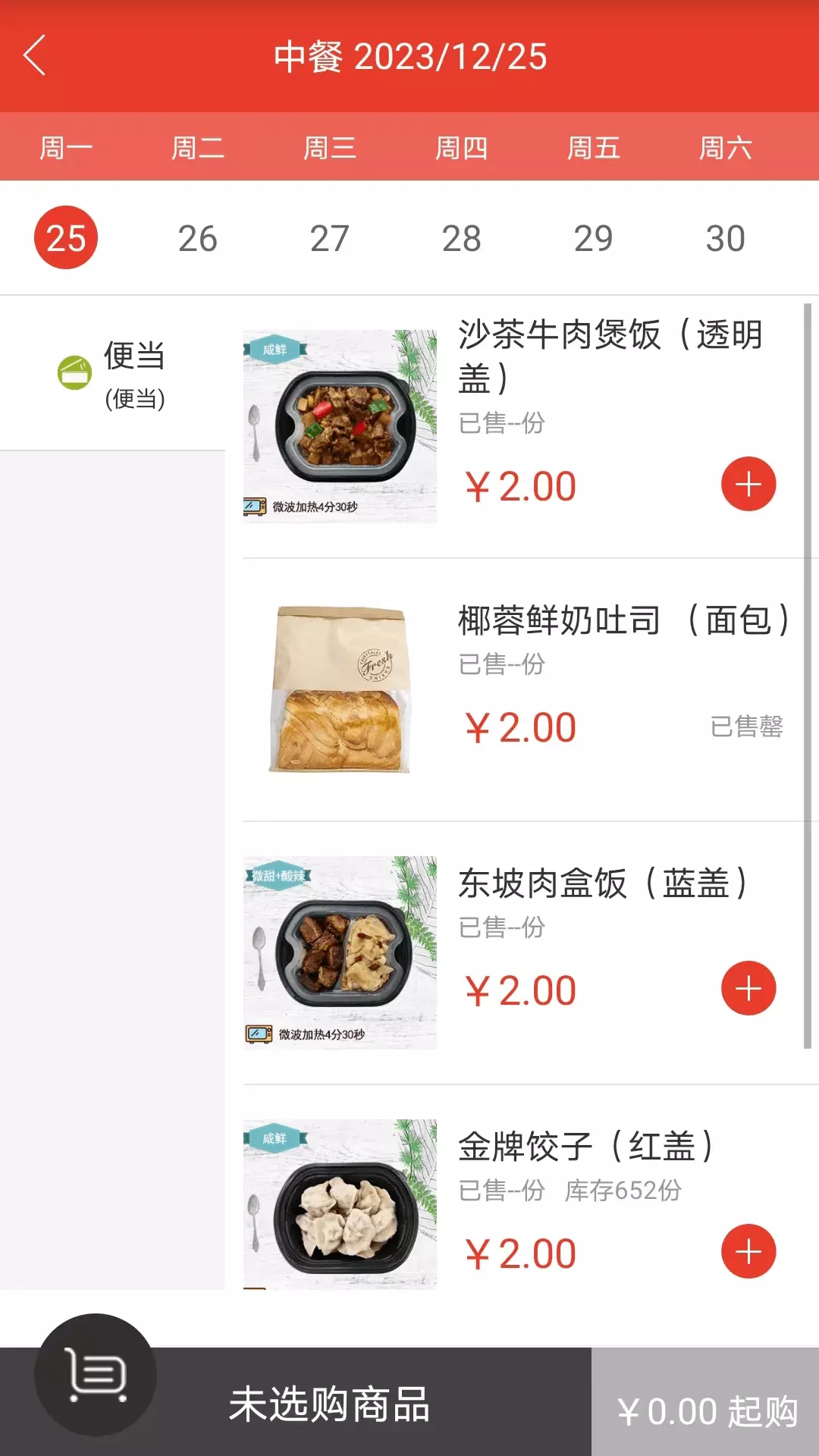
Task: Select date 25
Action: (x=66, y=238)
